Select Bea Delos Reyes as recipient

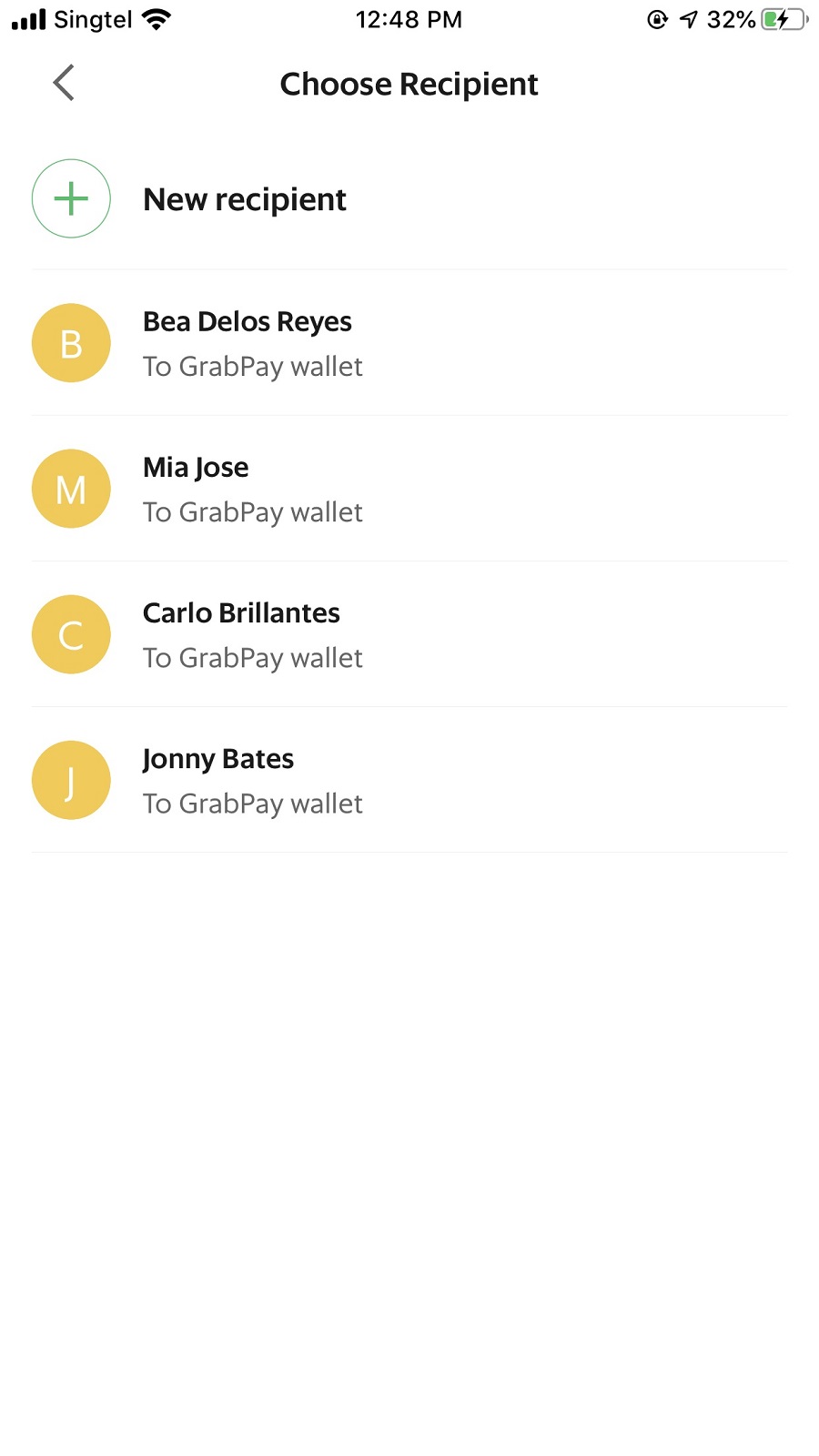pos(248,343)
